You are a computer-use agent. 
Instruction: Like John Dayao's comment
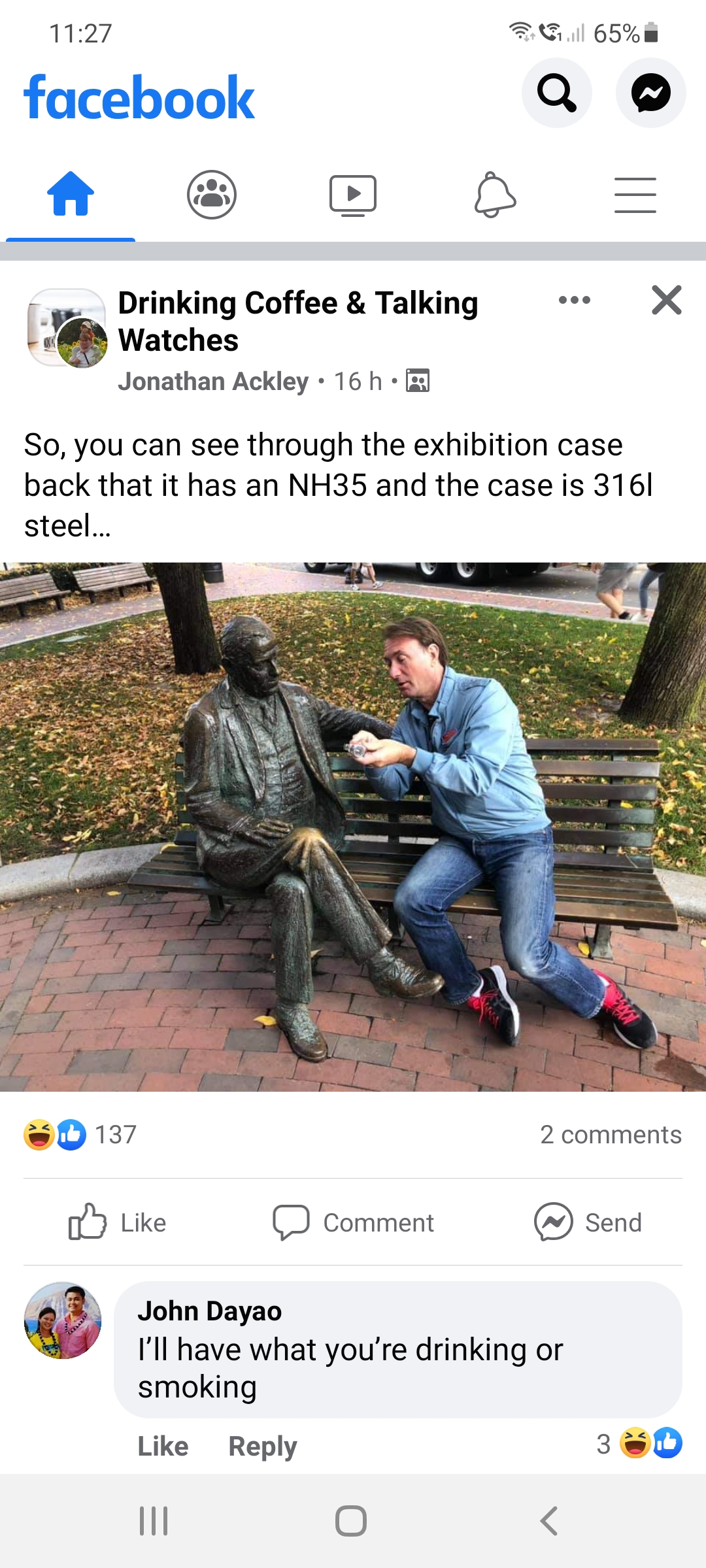click(x=163, y=1446)
